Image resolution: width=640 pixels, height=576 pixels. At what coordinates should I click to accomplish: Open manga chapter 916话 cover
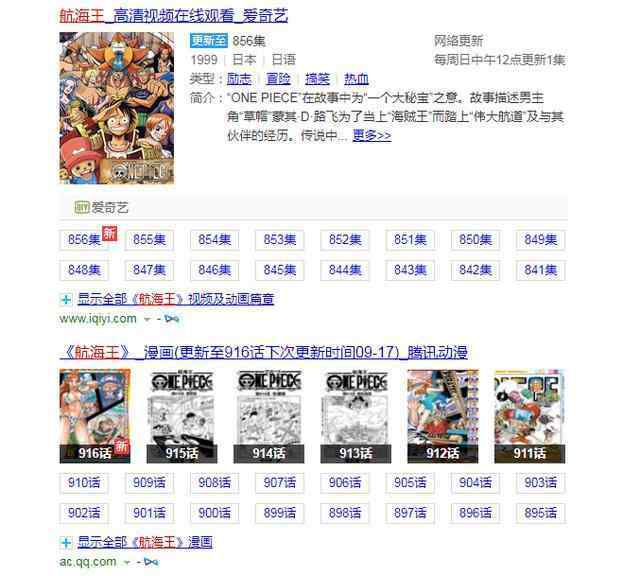click(x=95, y=416)
